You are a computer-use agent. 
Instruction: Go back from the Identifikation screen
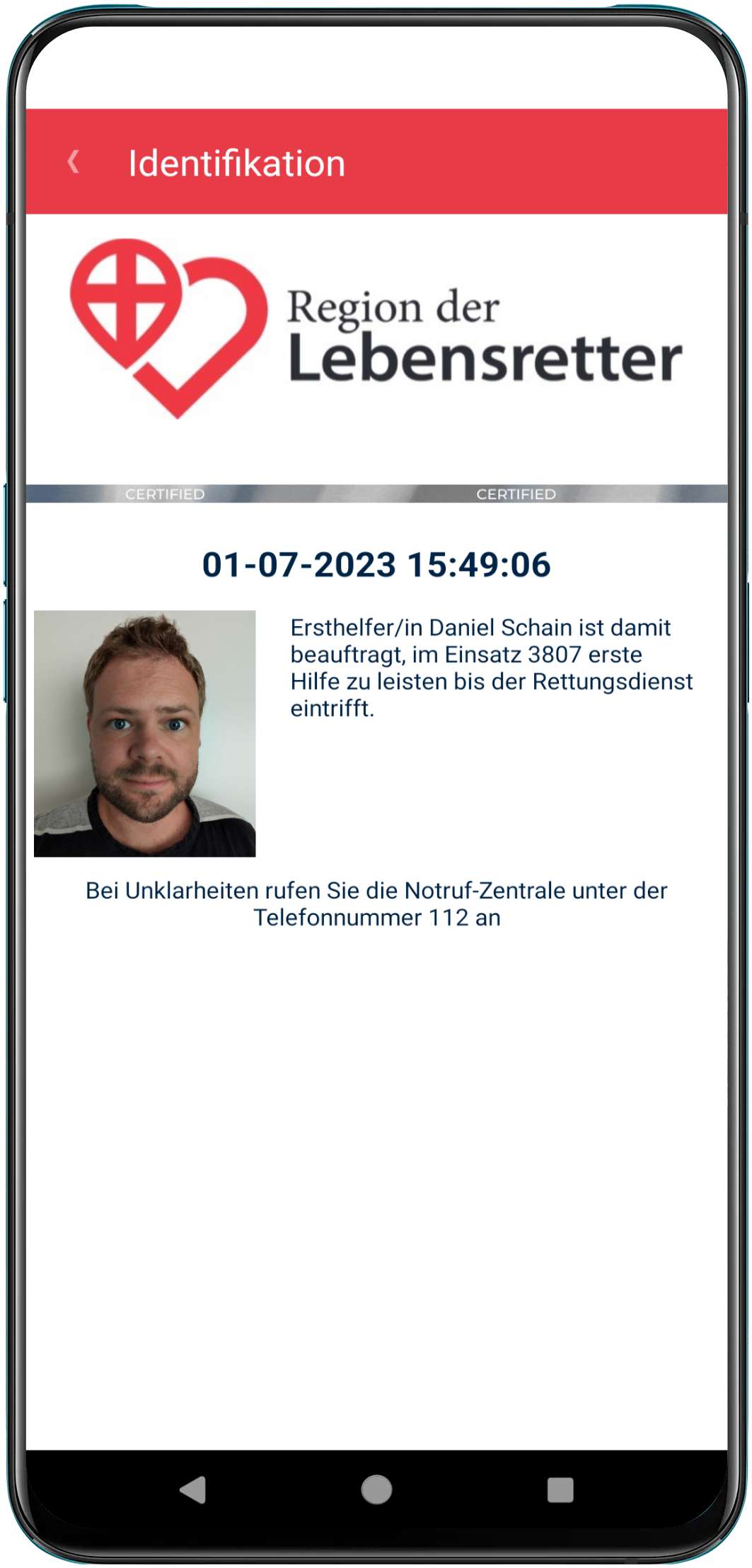[73, 162]
